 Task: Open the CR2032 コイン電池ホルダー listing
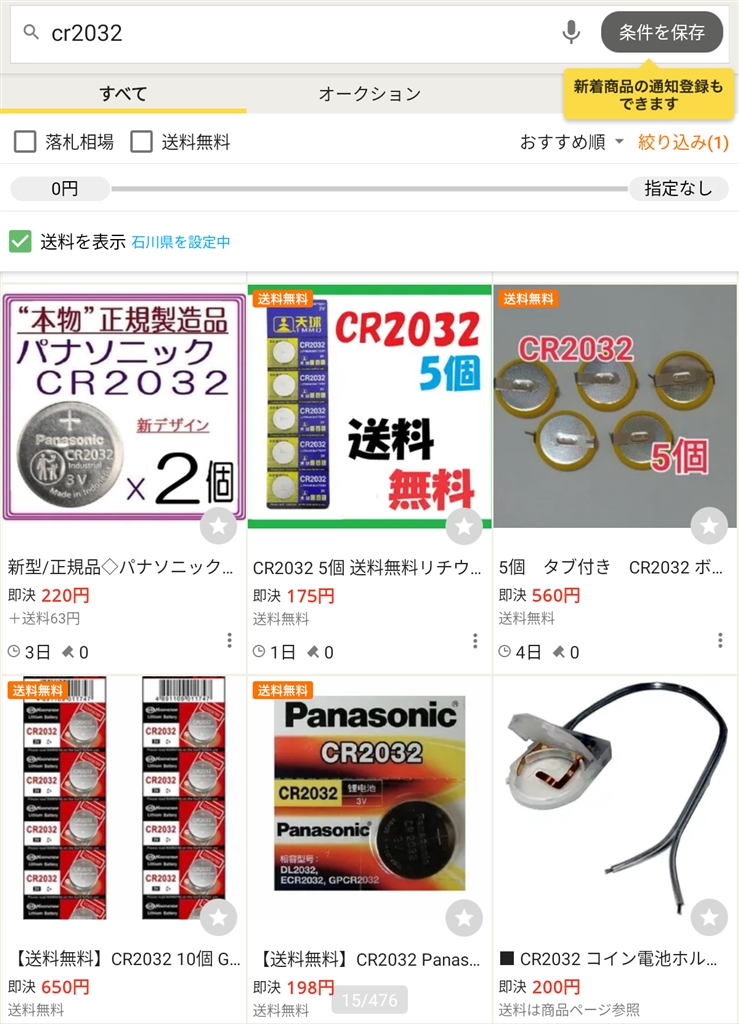pyautogui.click(x=615, y=800)
